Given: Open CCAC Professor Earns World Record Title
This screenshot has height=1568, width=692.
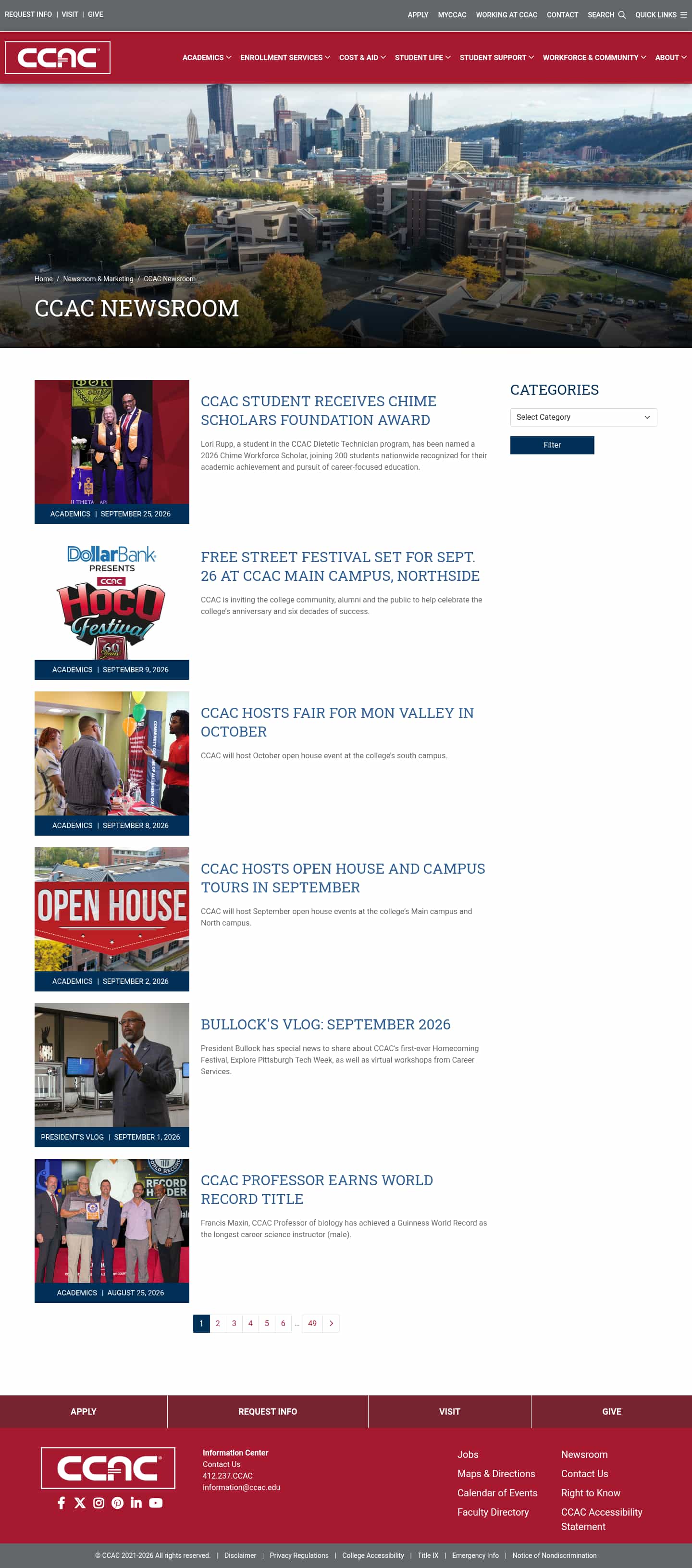Looking at the screenshot, I should click(x=317, y=1189).
